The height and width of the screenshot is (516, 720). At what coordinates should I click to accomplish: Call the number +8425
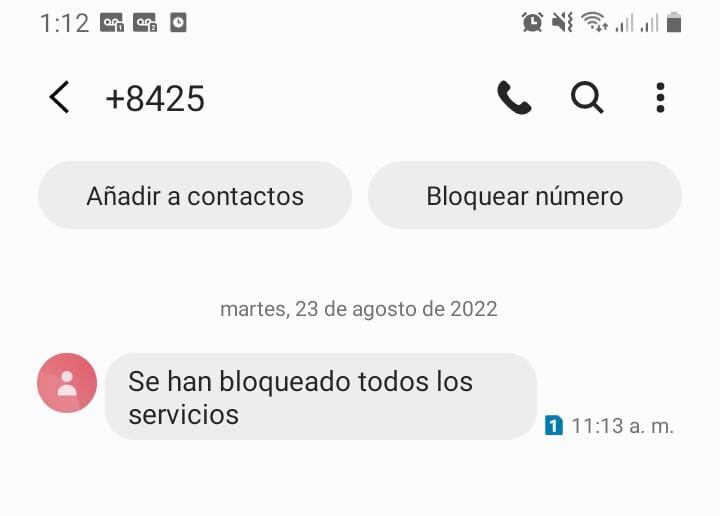tap(514, 98)
